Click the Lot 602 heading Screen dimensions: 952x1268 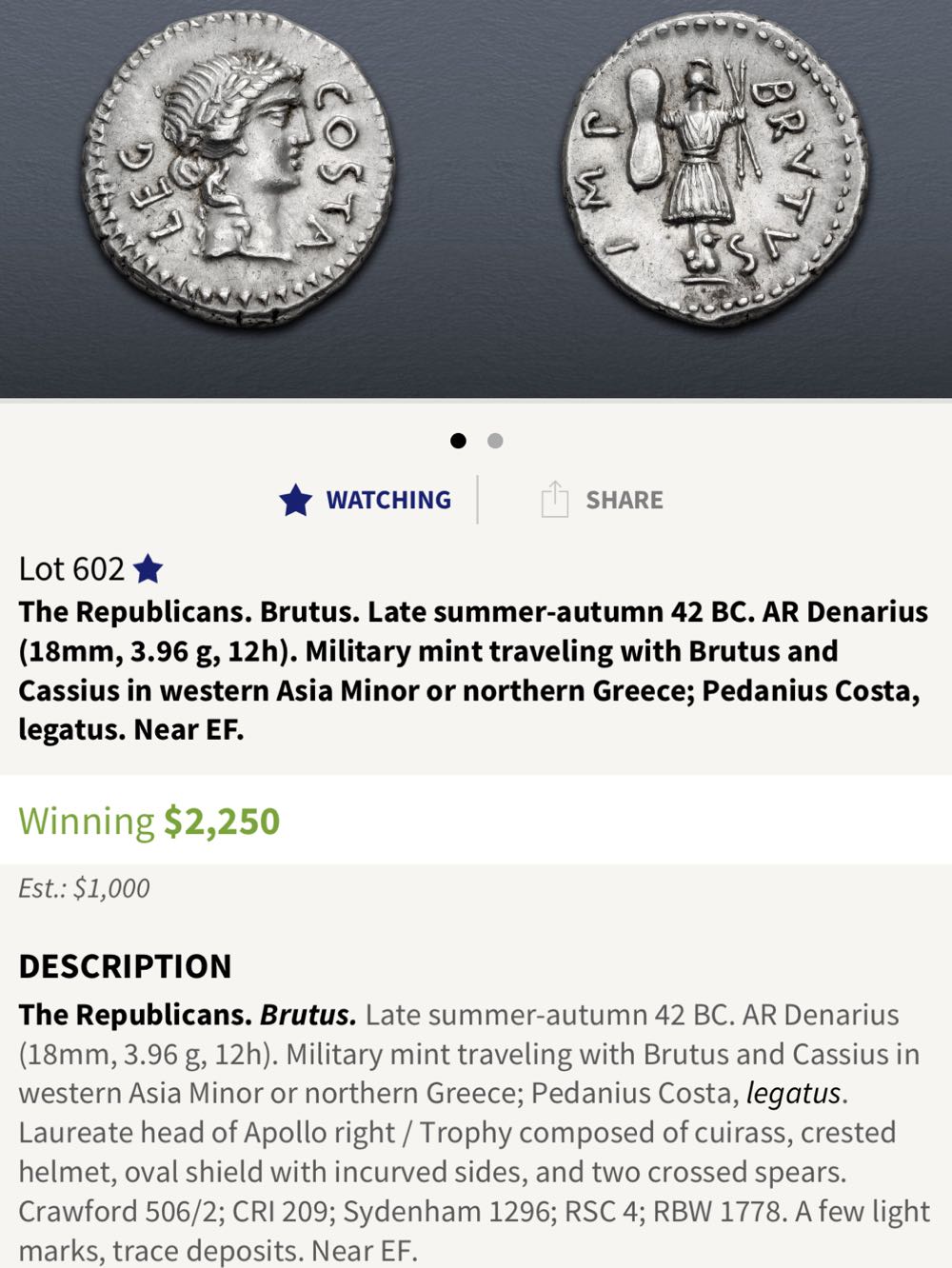pos(71,569)
